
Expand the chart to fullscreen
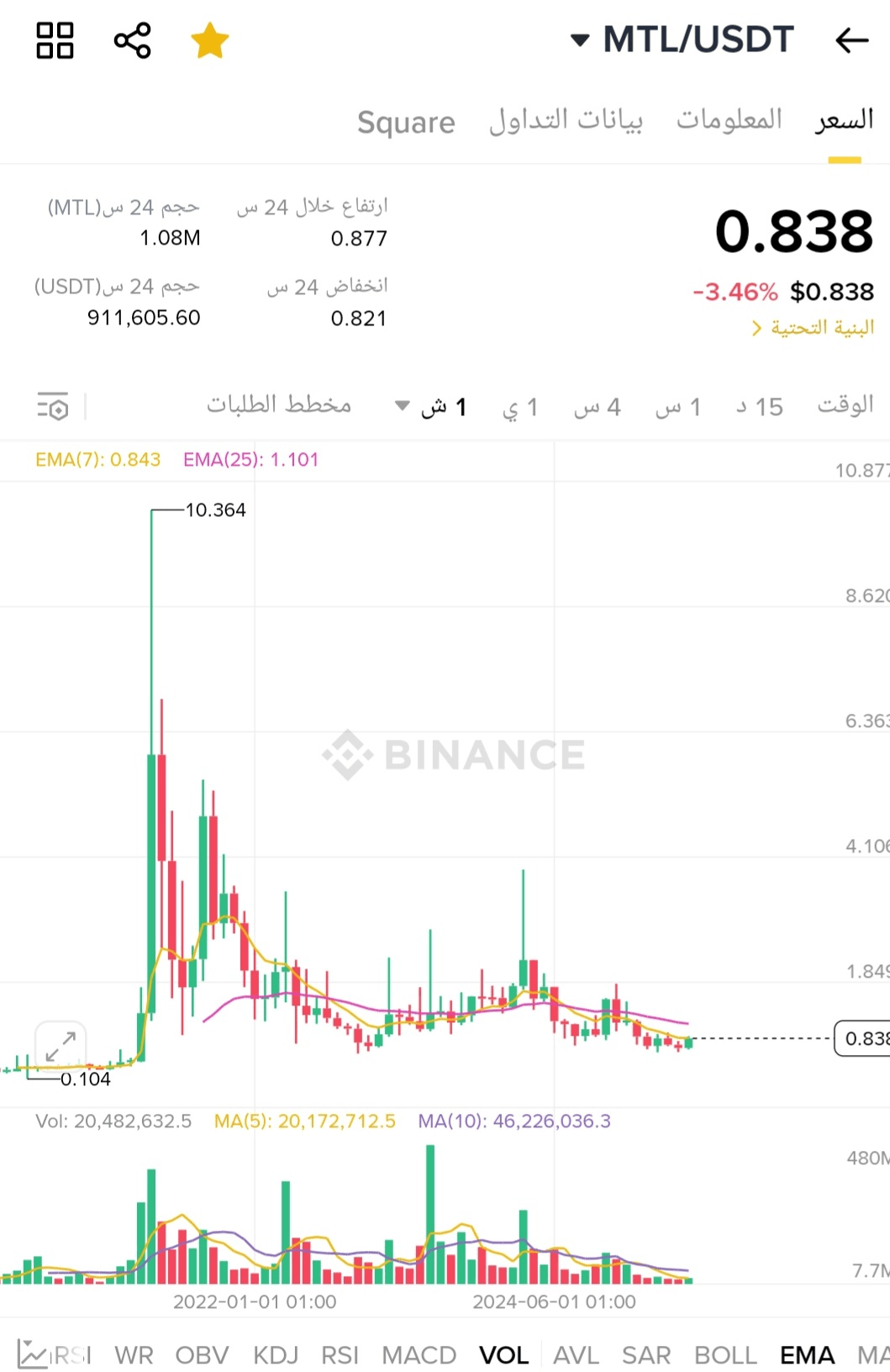tap(61, 1047)
